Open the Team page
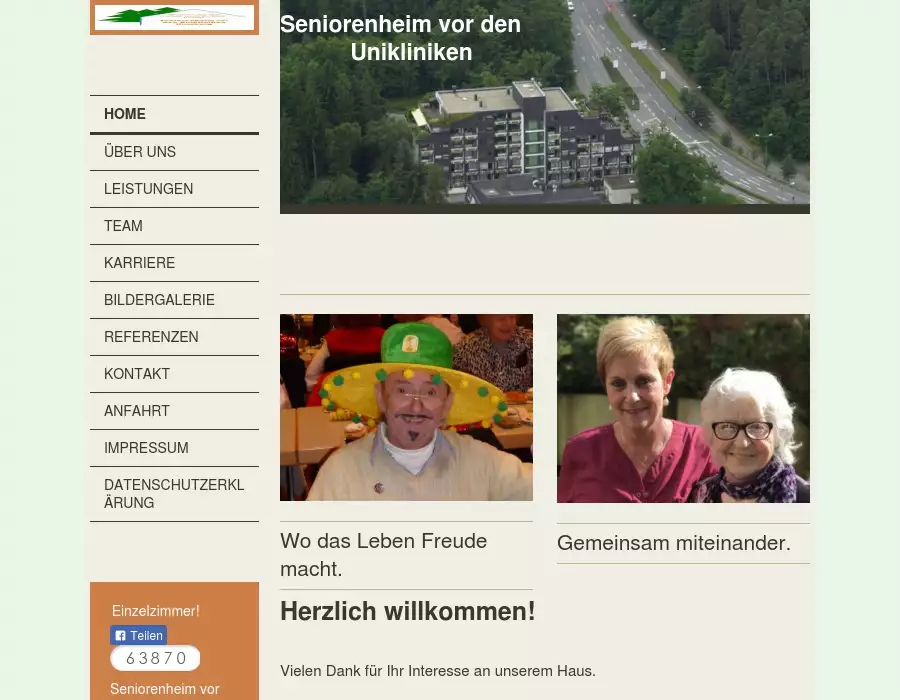Viewport: 900px width, 700px height. point(123,226)
